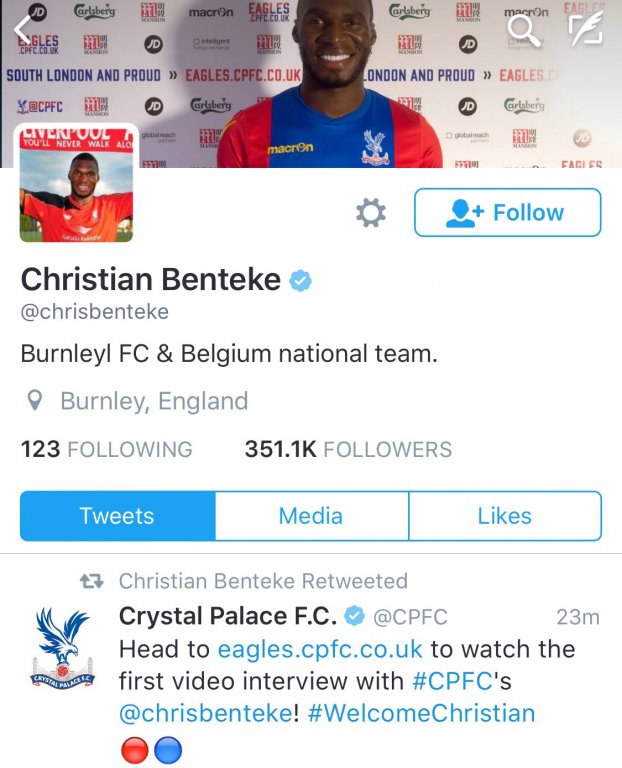Open the eagles.cpfc.co.uk link
This screenshot has width=622, height=768.
point(320,649)
